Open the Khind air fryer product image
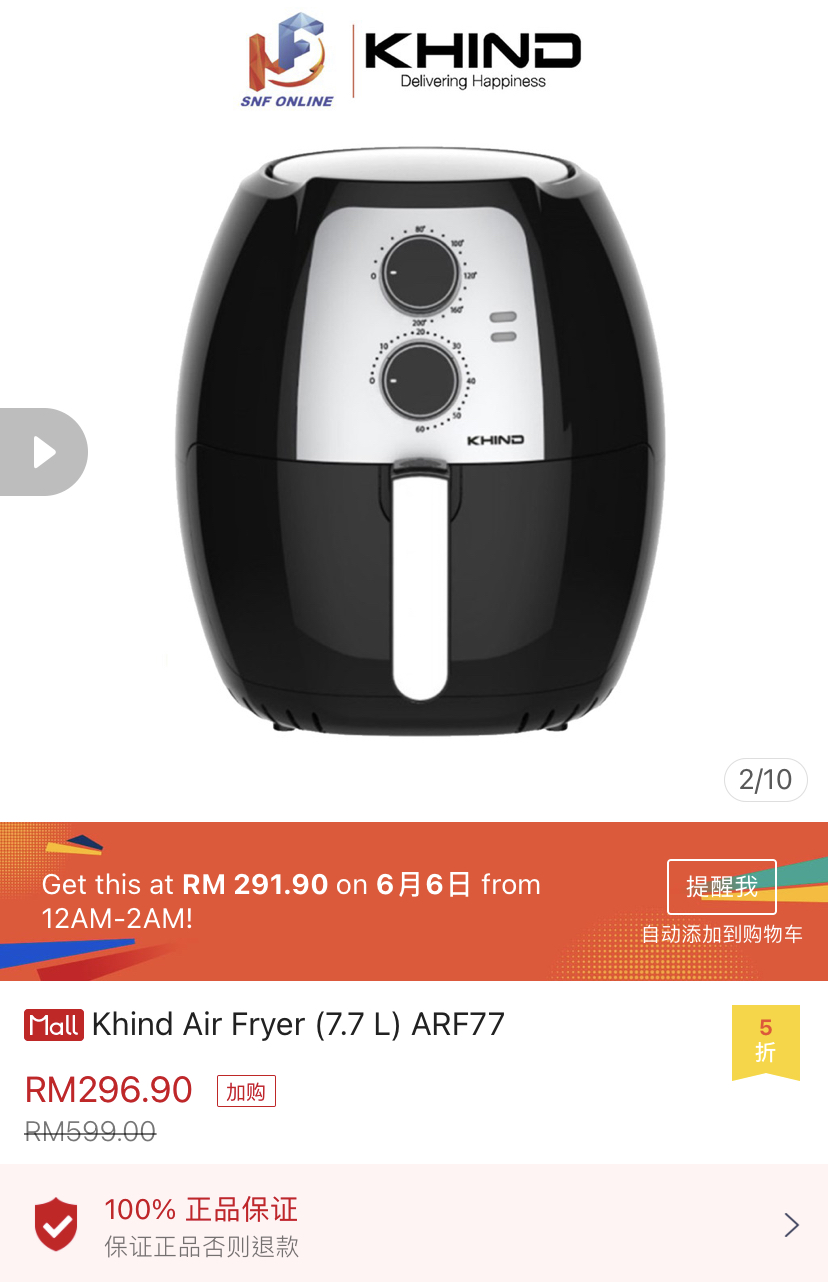 pyautogui.click(x=420, y=440)
